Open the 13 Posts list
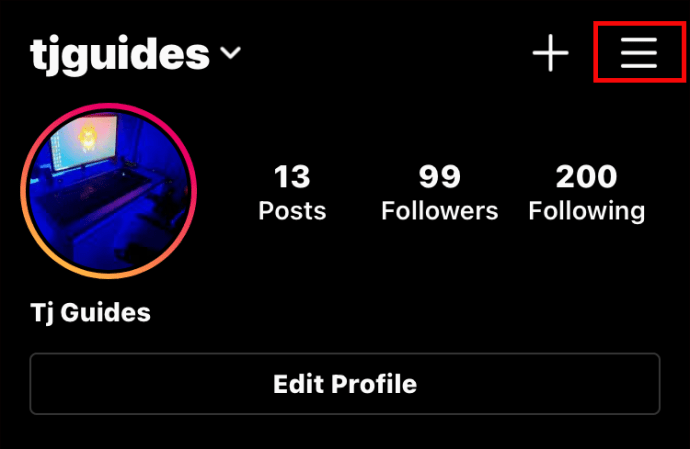The height and width of the screenshot is (449, 690). point(292,193)
